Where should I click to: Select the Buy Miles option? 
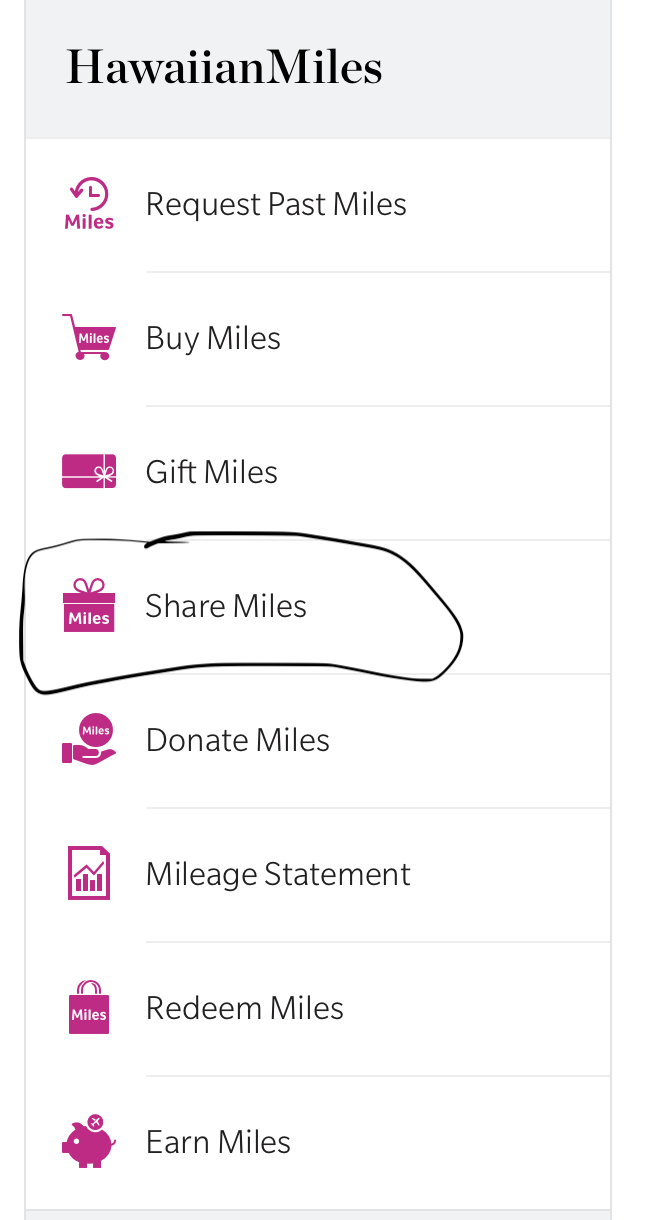(318, 339)
